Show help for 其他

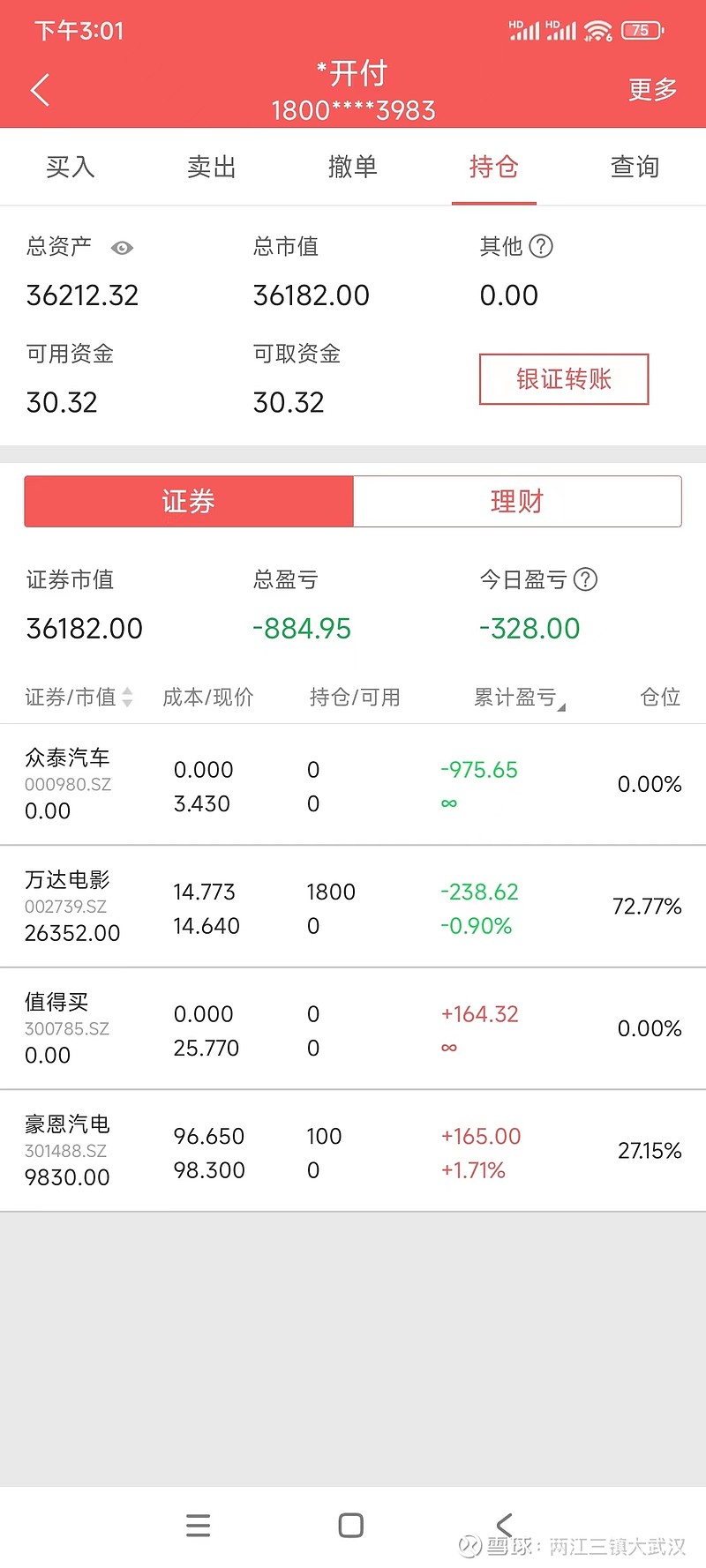[540, 246]
